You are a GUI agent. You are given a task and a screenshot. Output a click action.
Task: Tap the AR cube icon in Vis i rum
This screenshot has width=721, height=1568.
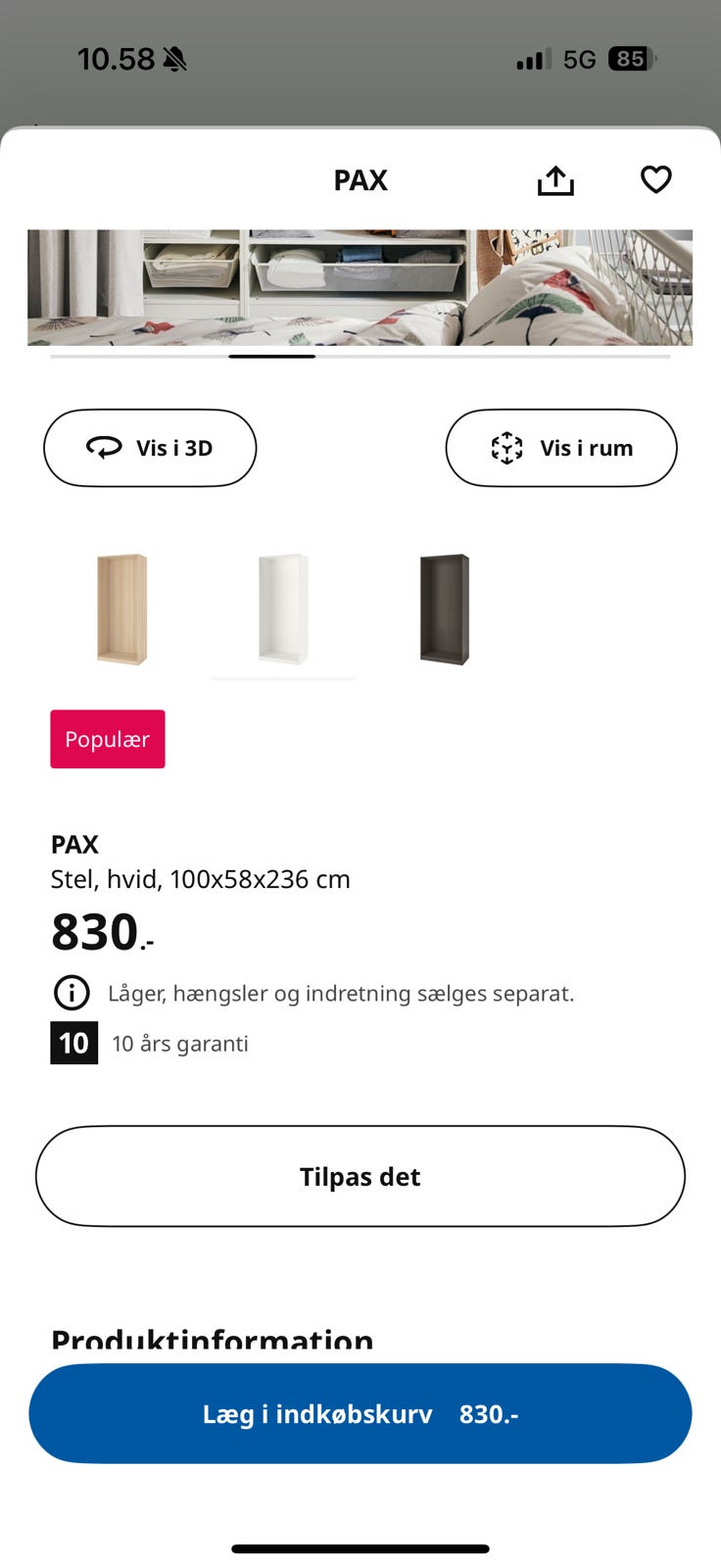(x=506, y=448)
